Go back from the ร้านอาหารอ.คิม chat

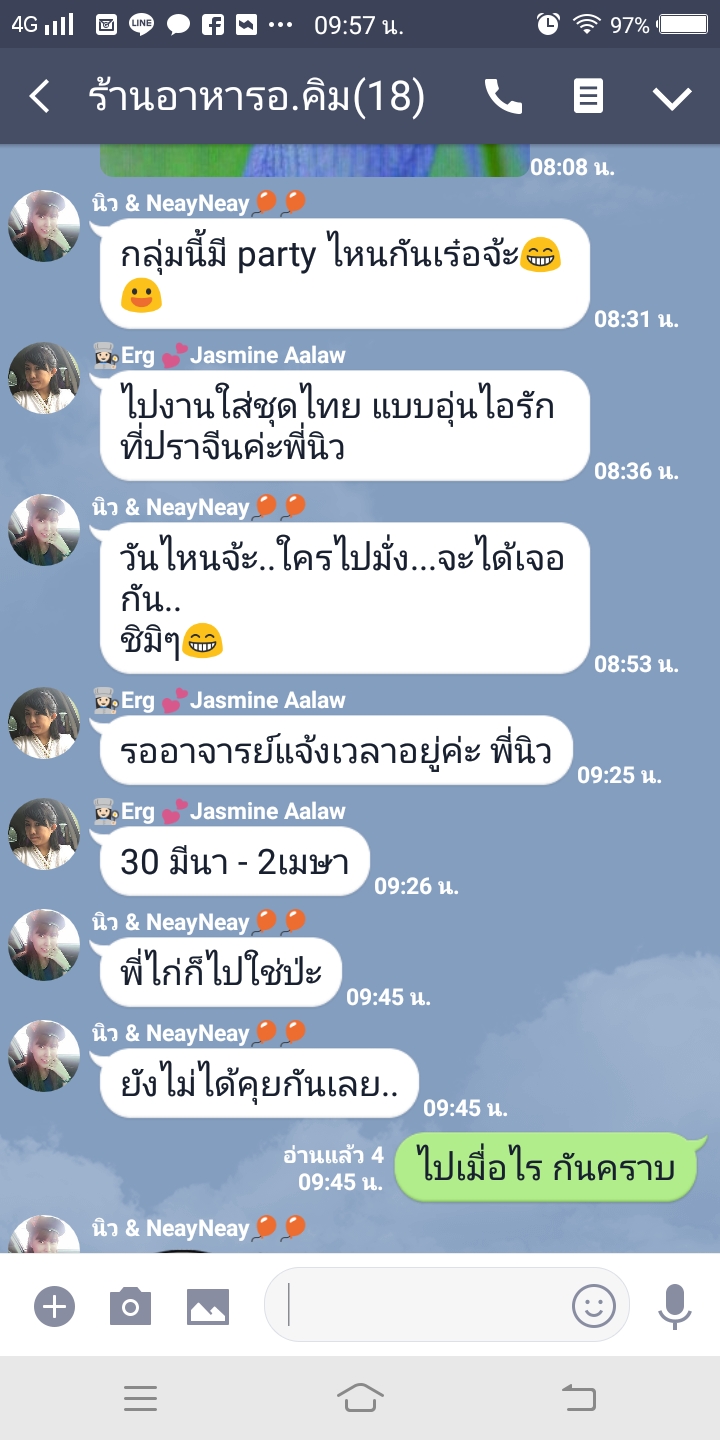(40, 97)
